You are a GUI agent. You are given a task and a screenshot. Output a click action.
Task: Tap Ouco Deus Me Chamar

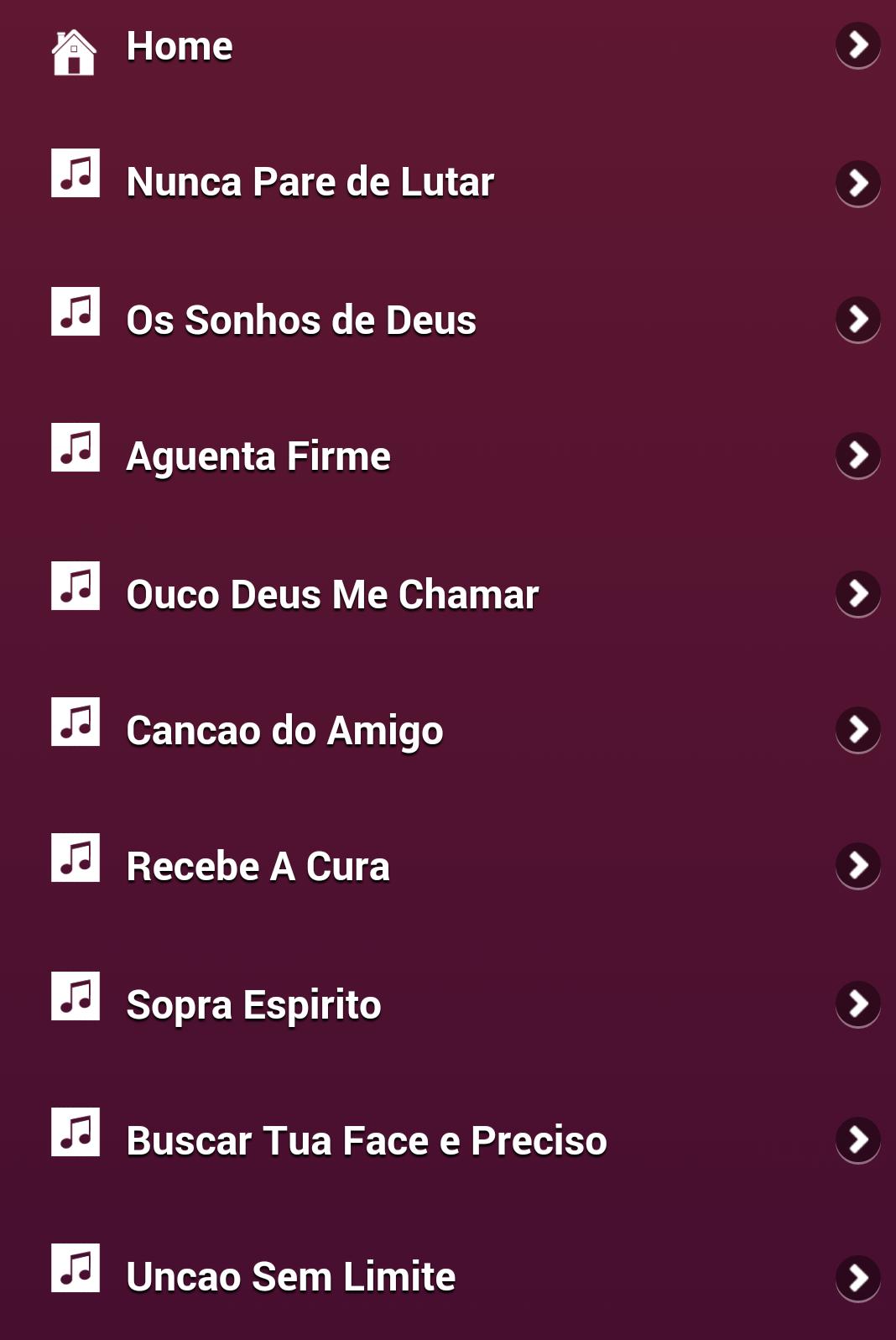click(332, 594)
